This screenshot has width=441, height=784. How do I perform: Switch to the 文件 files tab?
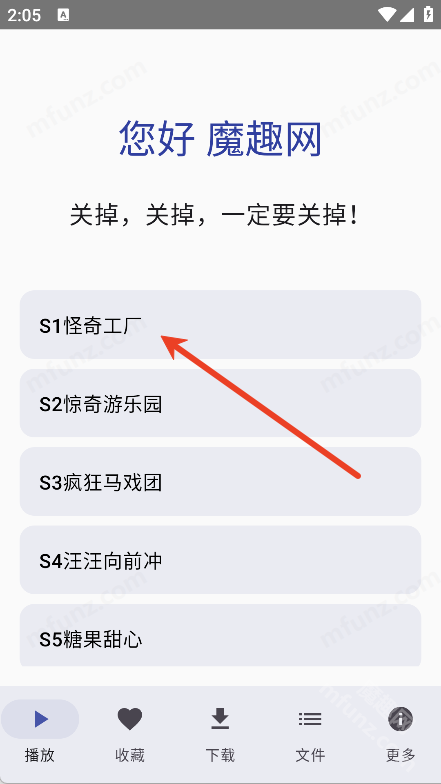pyautogui.click(x=310, y=732)
